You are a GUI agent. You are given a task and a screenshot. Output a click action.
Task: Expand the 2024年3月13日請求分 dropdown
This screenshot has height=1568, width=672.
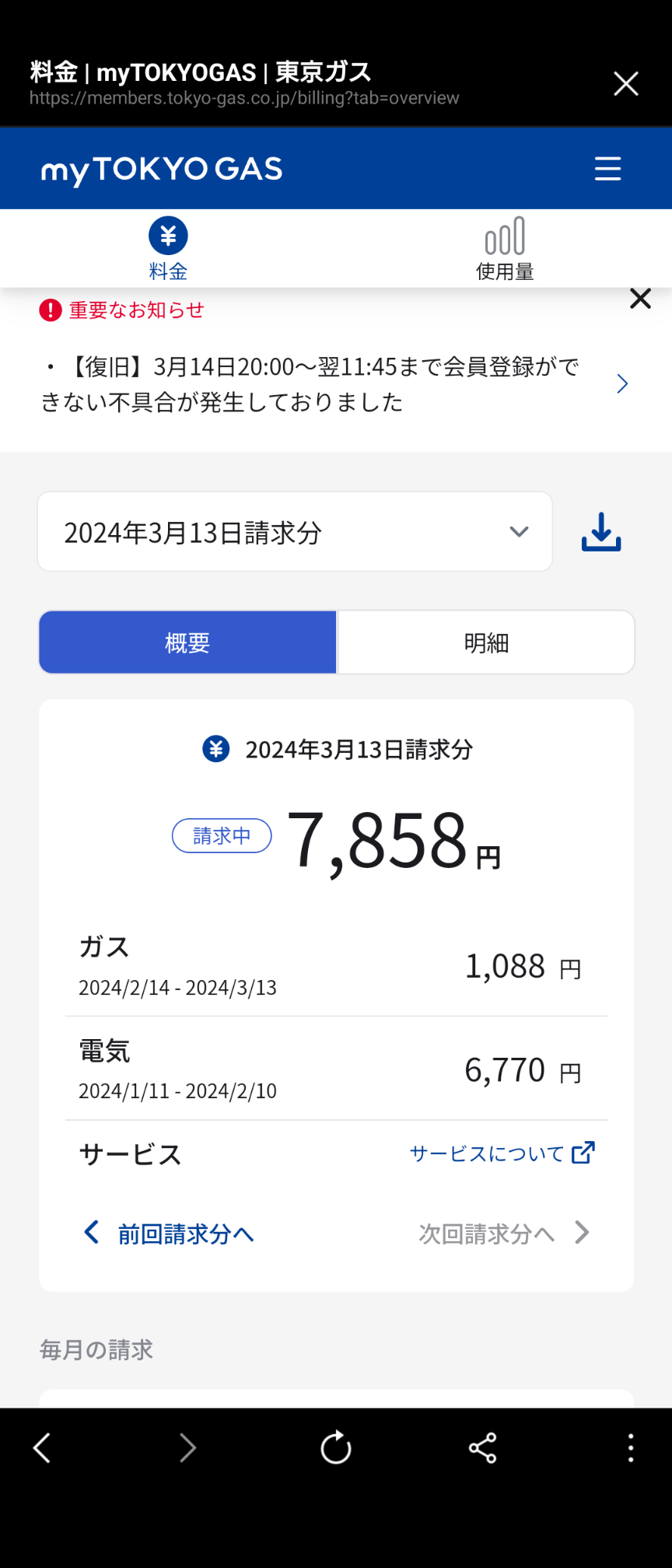click(x=295, y=532)
